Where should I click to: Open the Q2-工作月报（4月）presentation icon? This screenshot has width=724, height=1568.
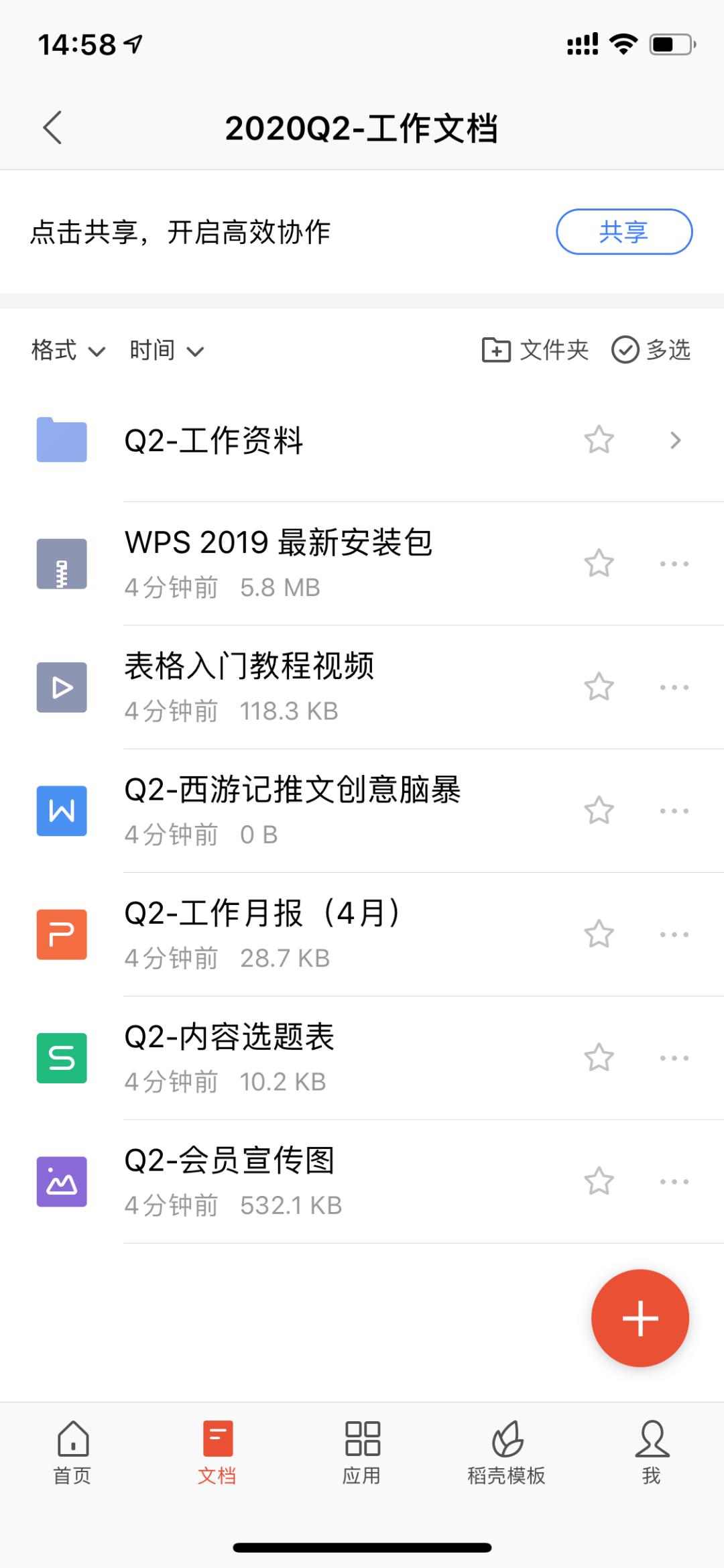[62, 934]
